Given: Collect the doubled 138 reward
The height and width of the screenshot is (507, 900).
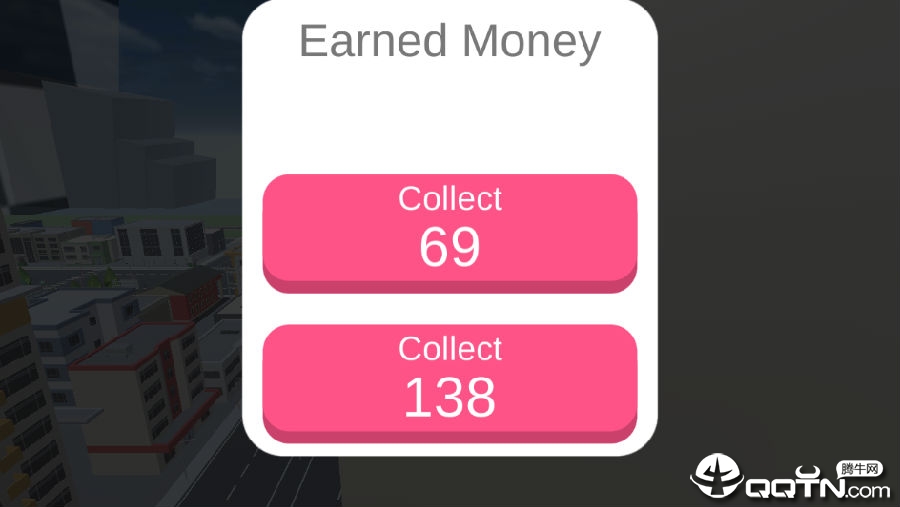Looking at the screenshot, I should coord(449,379).
